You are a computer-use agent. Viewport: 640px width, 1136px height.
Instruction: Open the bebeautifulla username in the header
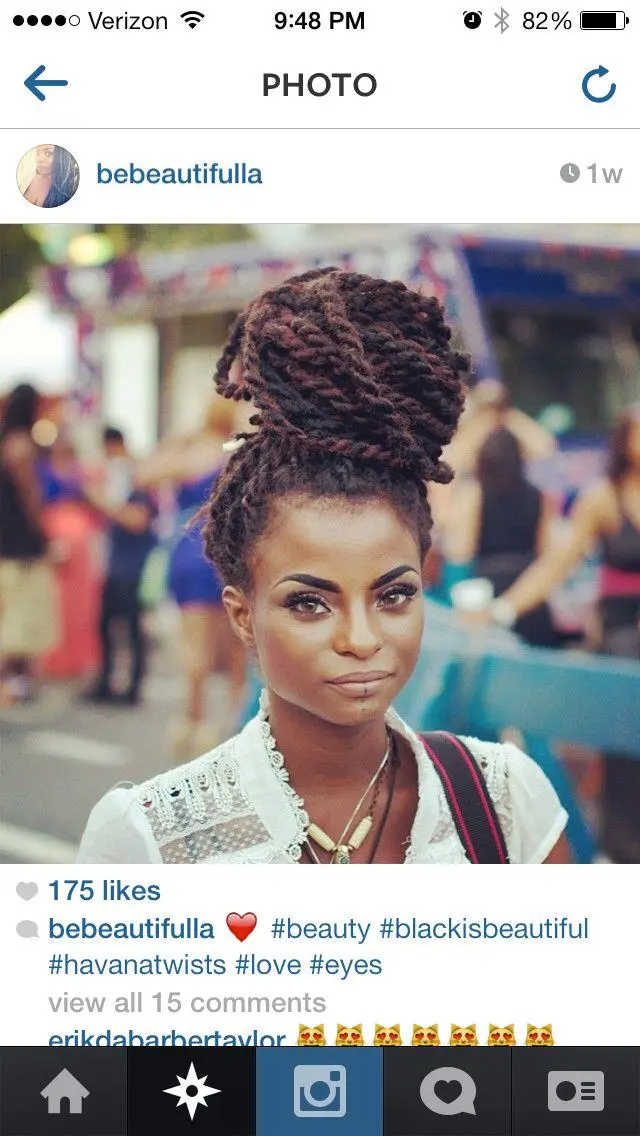[179, 175]
